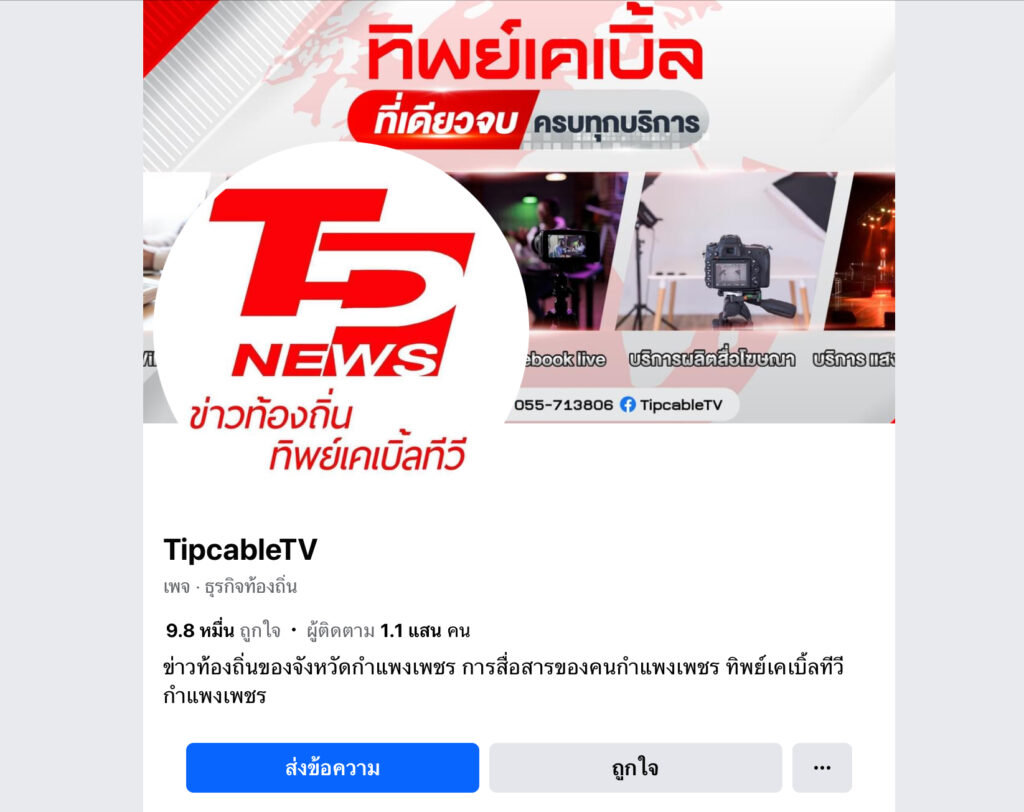The image size is (1024, 812).
Task: Tap the ส่งข้อความ message button
Action: (x=332, y=768)
